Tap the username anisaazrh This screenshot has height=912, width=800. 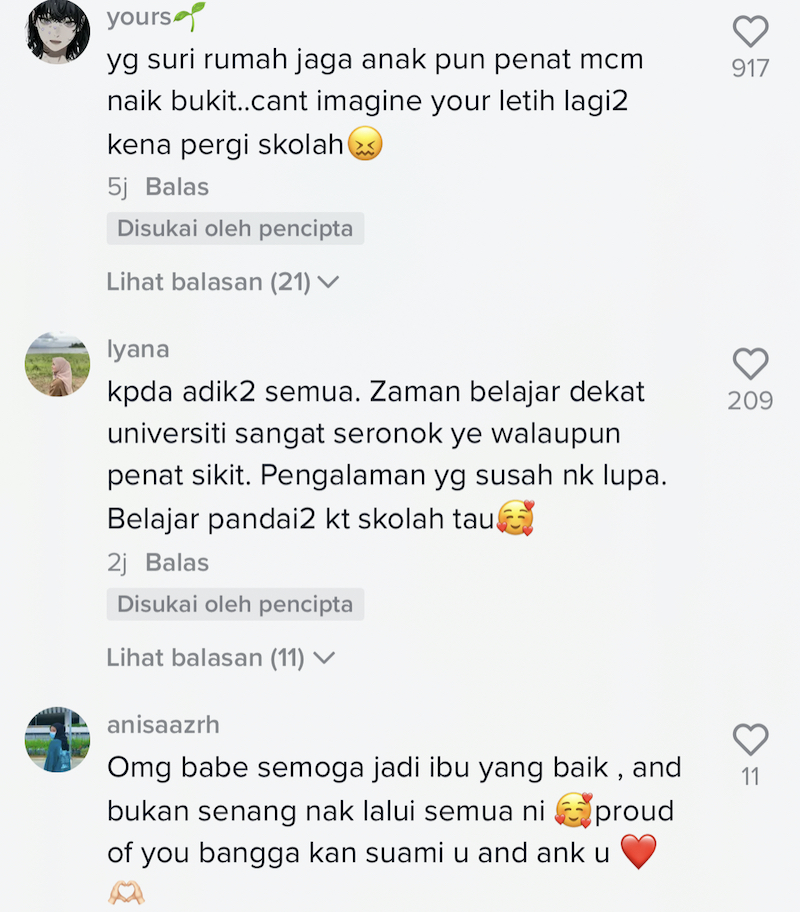(163, 725)
